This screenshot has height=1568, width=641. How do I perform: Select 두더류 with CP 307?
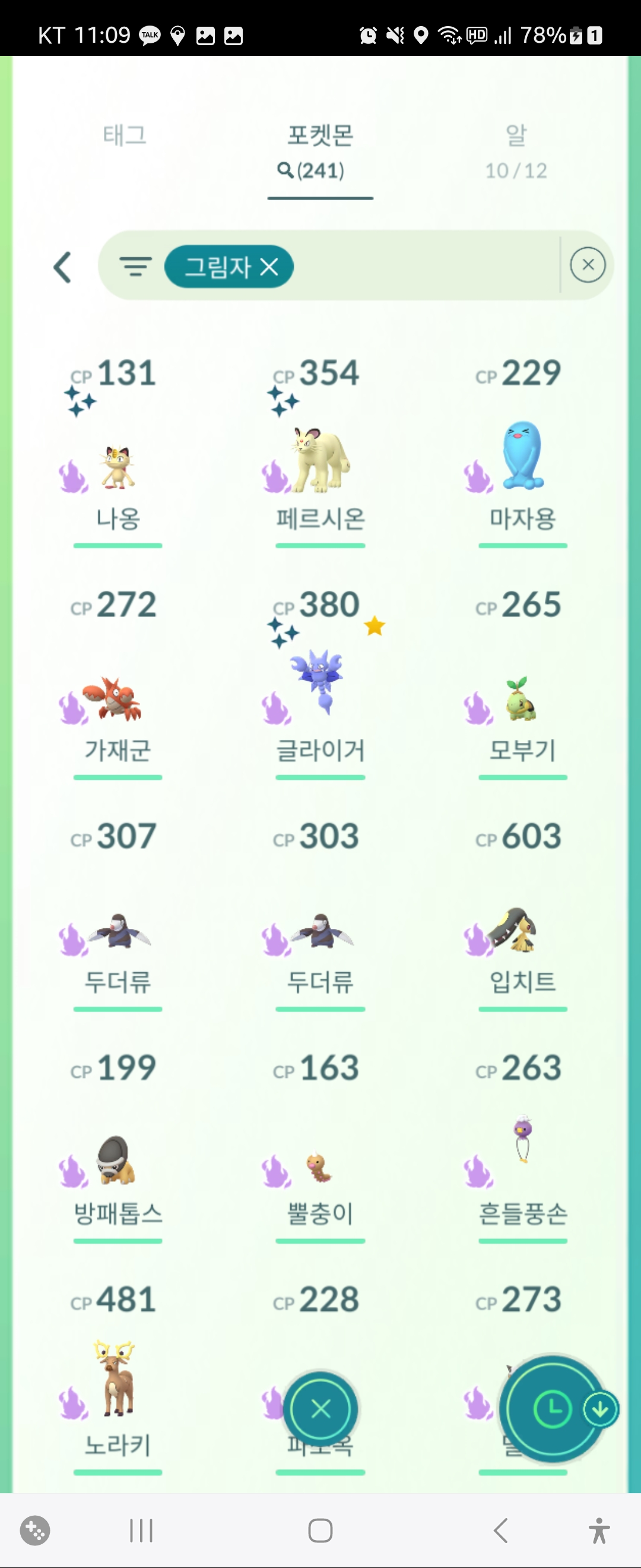(x=118, y=931)
